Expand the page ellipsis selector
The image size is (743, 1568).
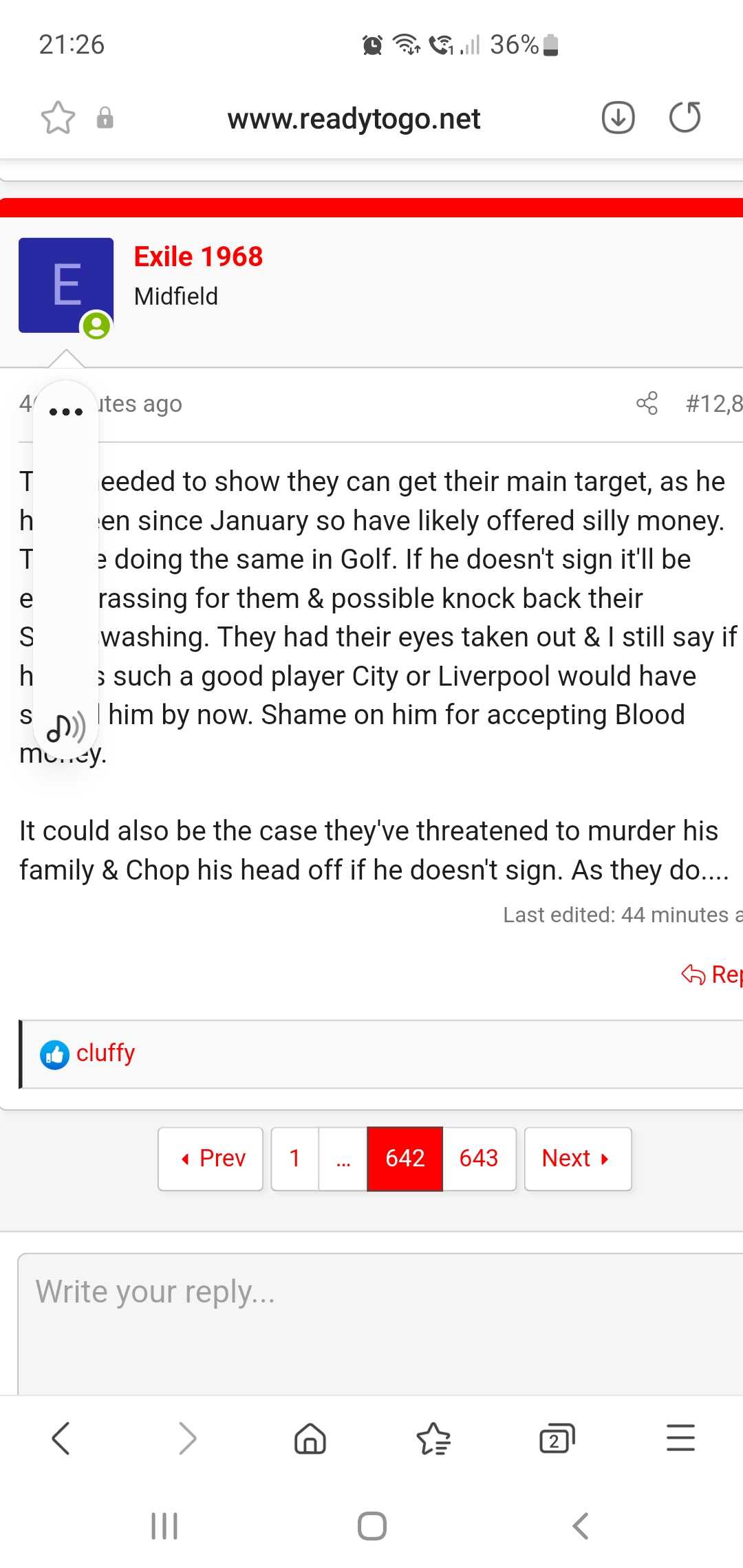(x=343, y=1159)
